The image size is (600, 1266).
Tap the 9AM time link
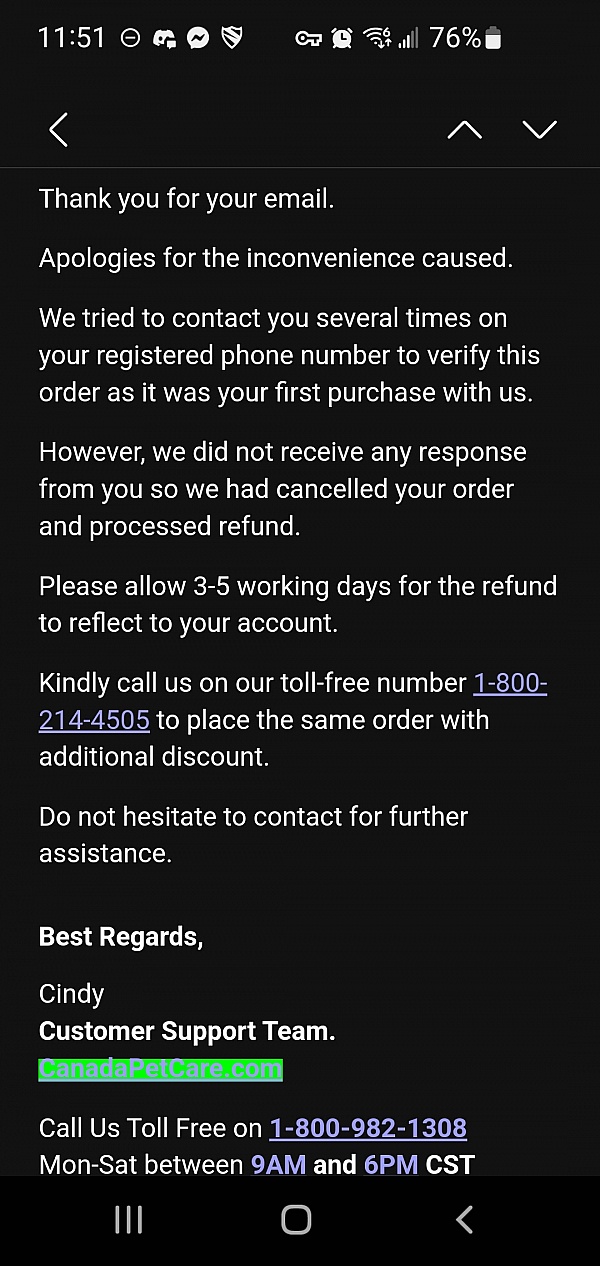pyautogui.click(x=278, y=1165)
